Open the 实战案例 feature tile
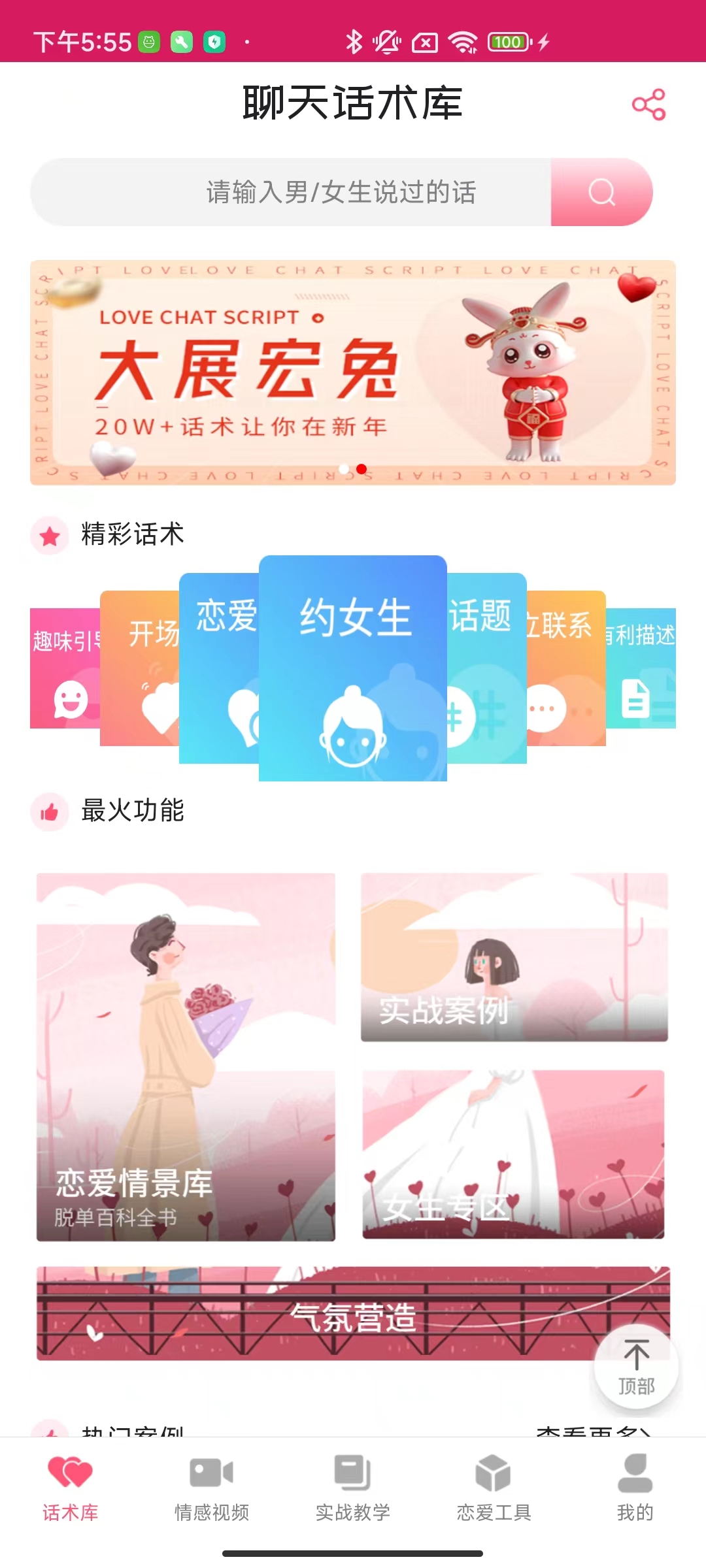Screen dimensions: 706x1568 click(514, 957)
